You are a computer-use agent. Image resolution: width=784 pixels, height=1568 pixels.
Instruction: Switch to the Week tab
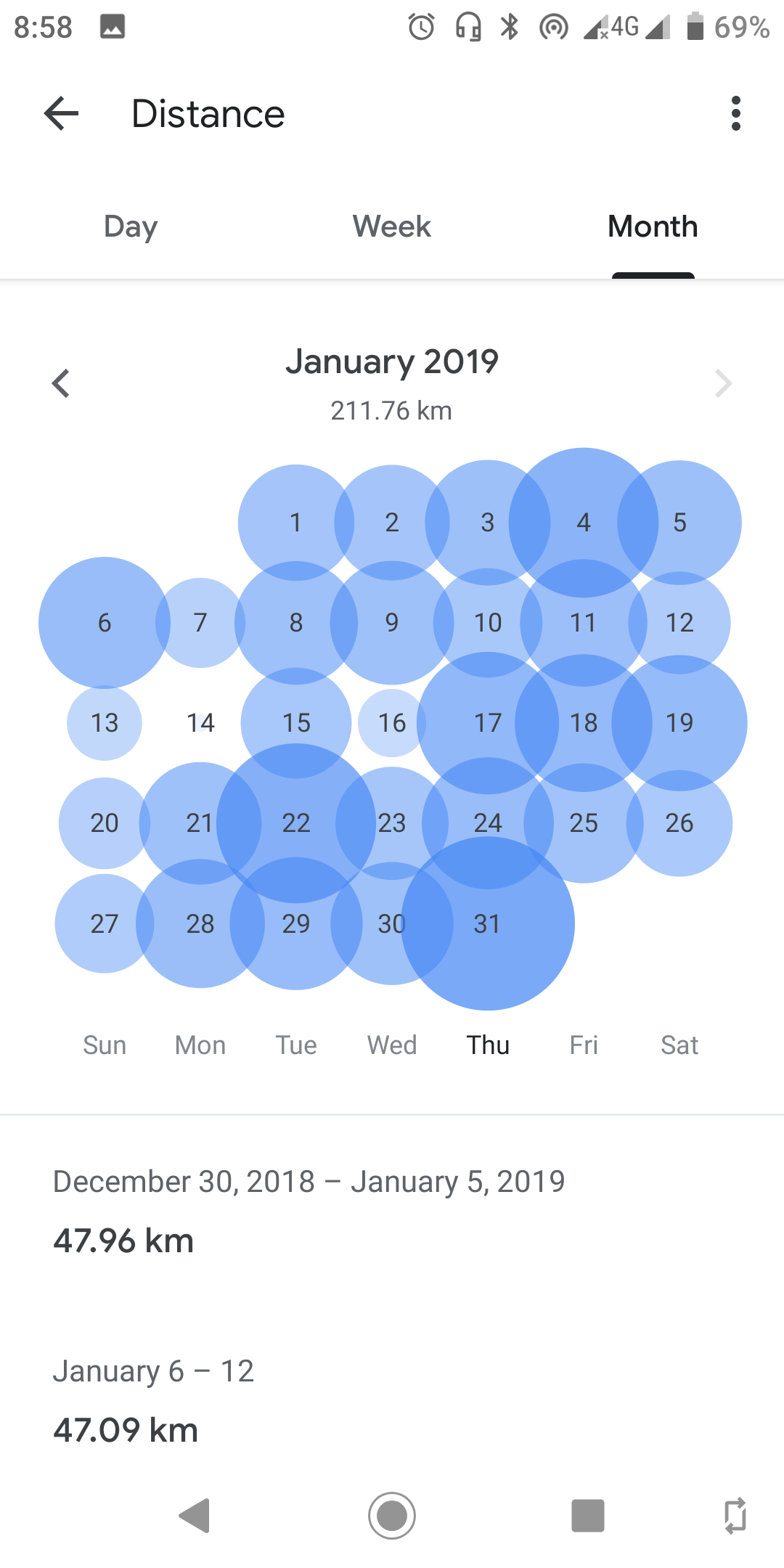pyautogui.click(x=392, y=226)
